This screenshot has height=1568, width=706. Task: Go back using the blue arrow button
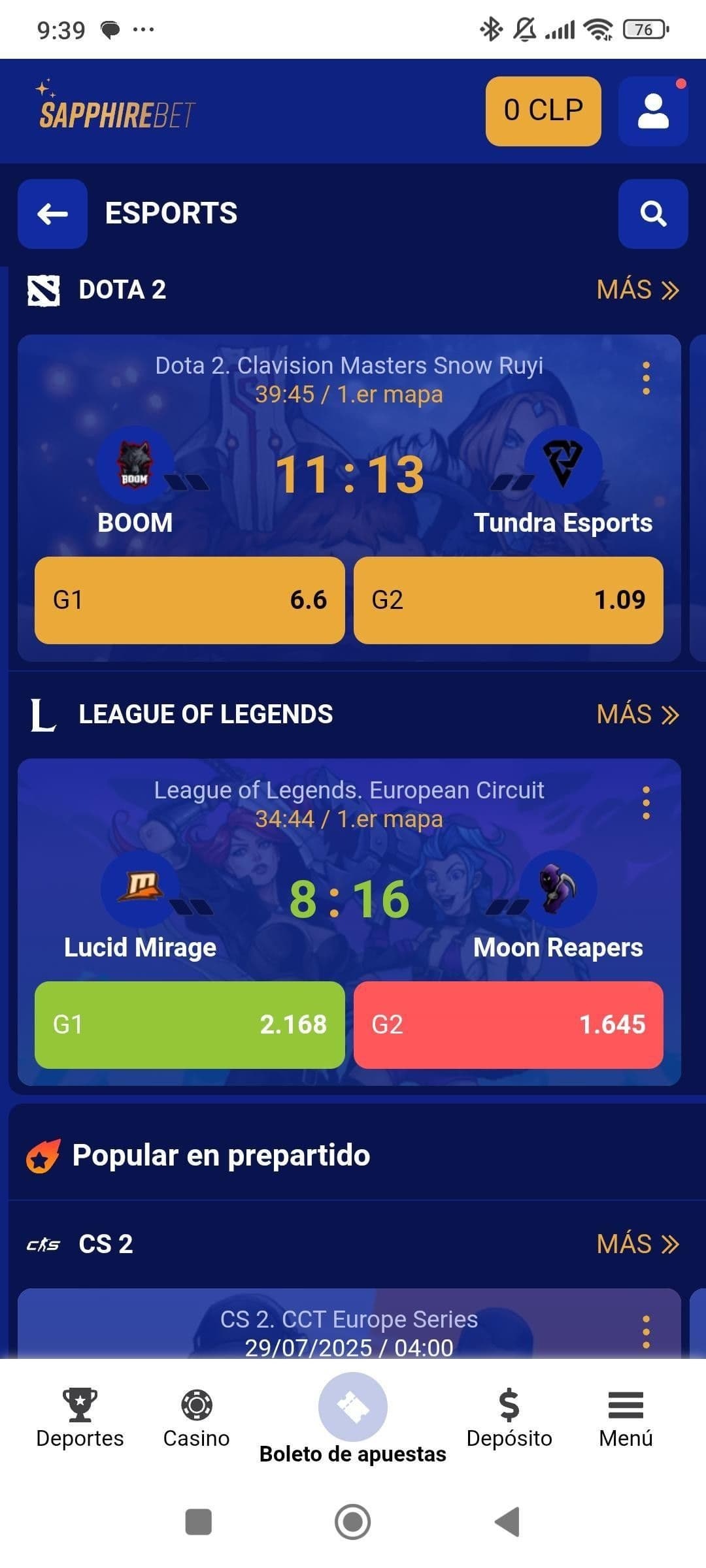(52, 214)
